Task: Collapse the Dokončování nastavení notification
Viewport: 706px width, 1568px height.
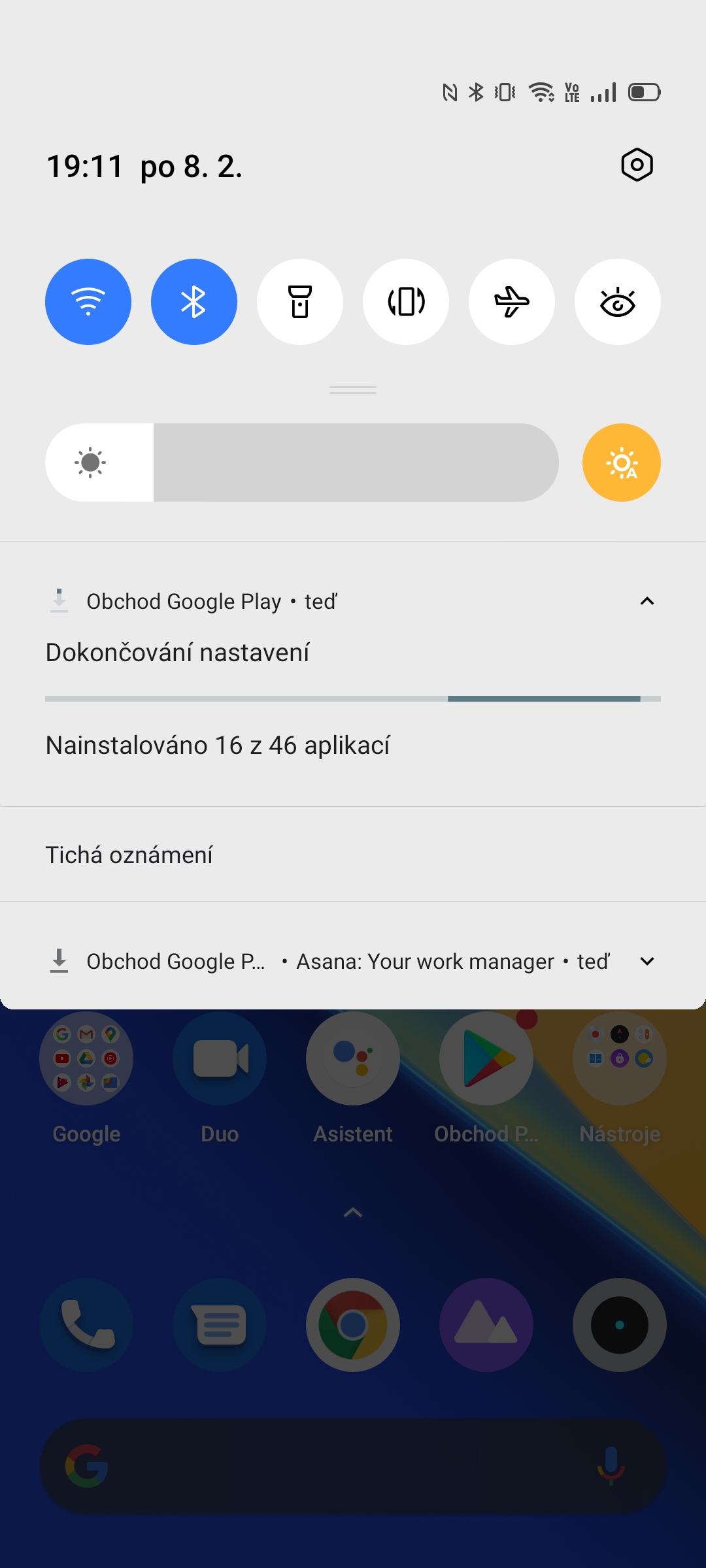Action: pyautogui.click(x=647, y=601)
